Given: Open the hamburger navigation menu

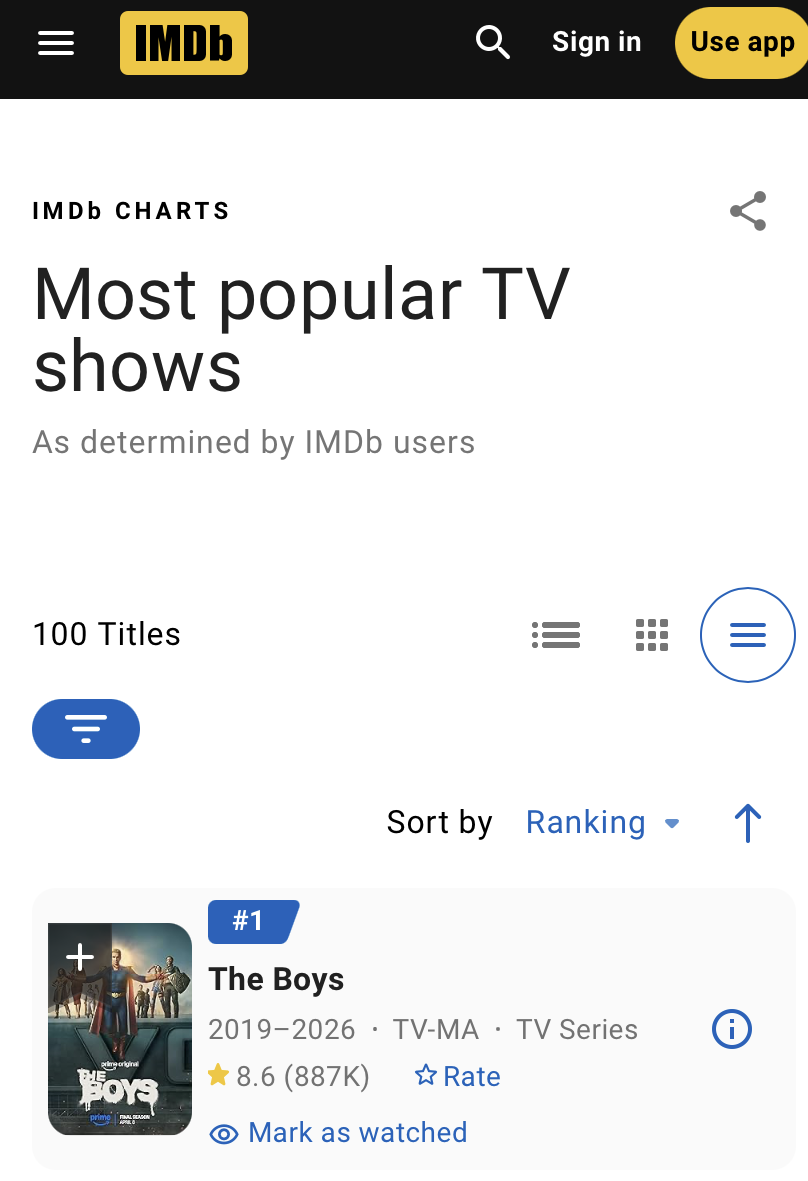Looking at the screenshot, I should (56, 43).
